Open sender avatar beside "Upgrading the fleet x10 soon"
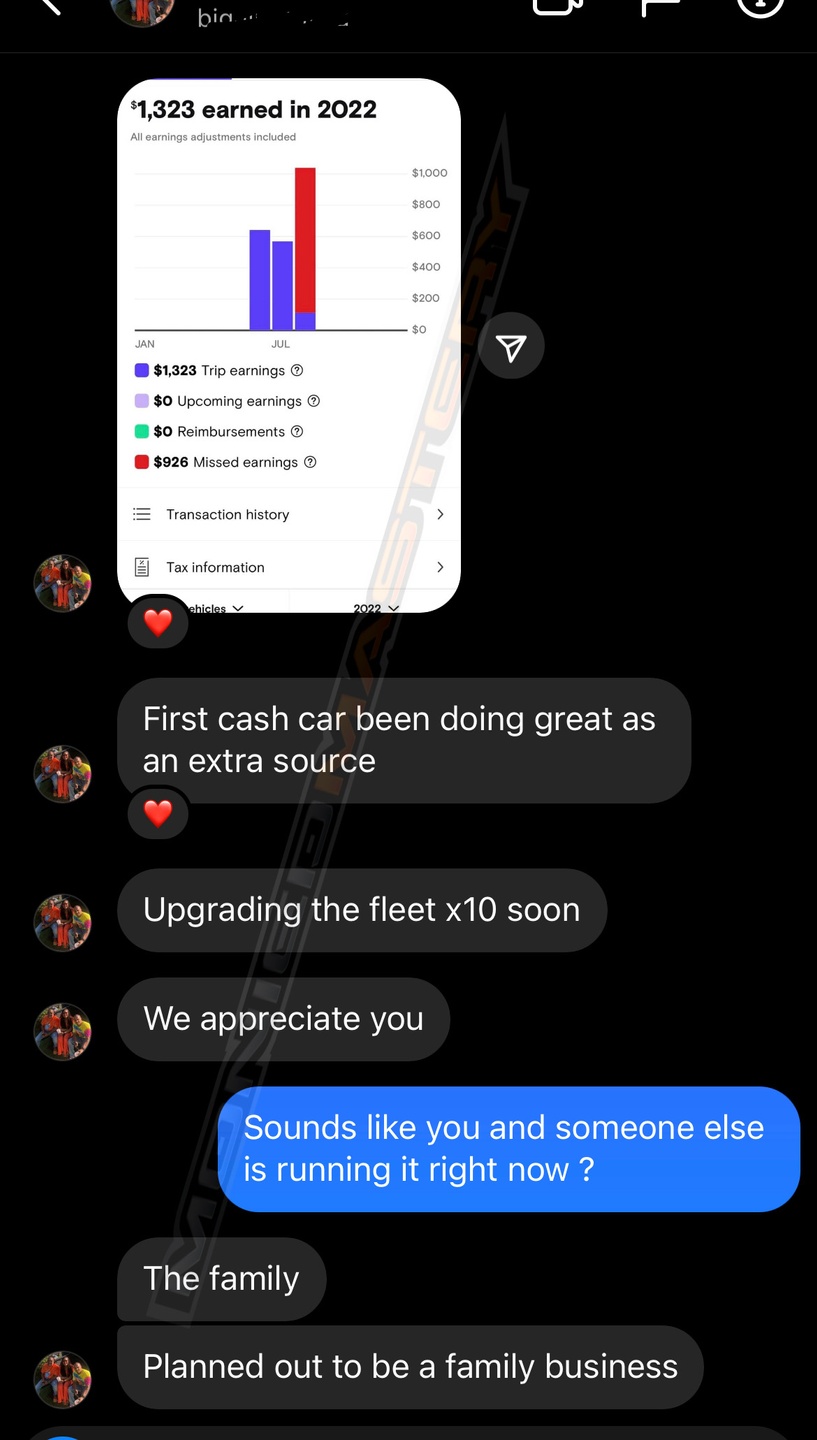 point(63,922)
